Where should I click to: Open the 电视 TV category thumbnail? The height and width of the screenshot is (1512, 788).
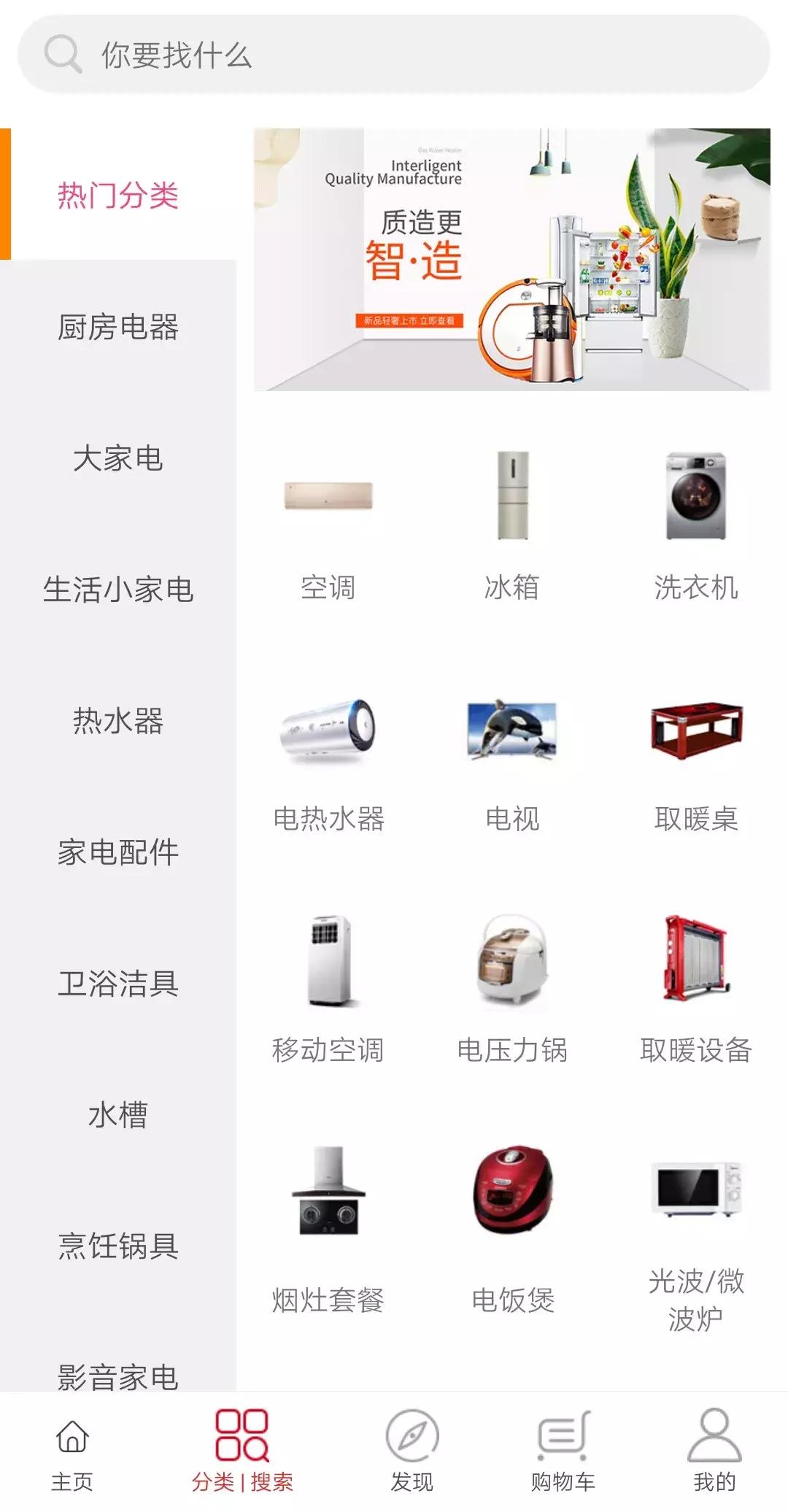click(511, 730)
